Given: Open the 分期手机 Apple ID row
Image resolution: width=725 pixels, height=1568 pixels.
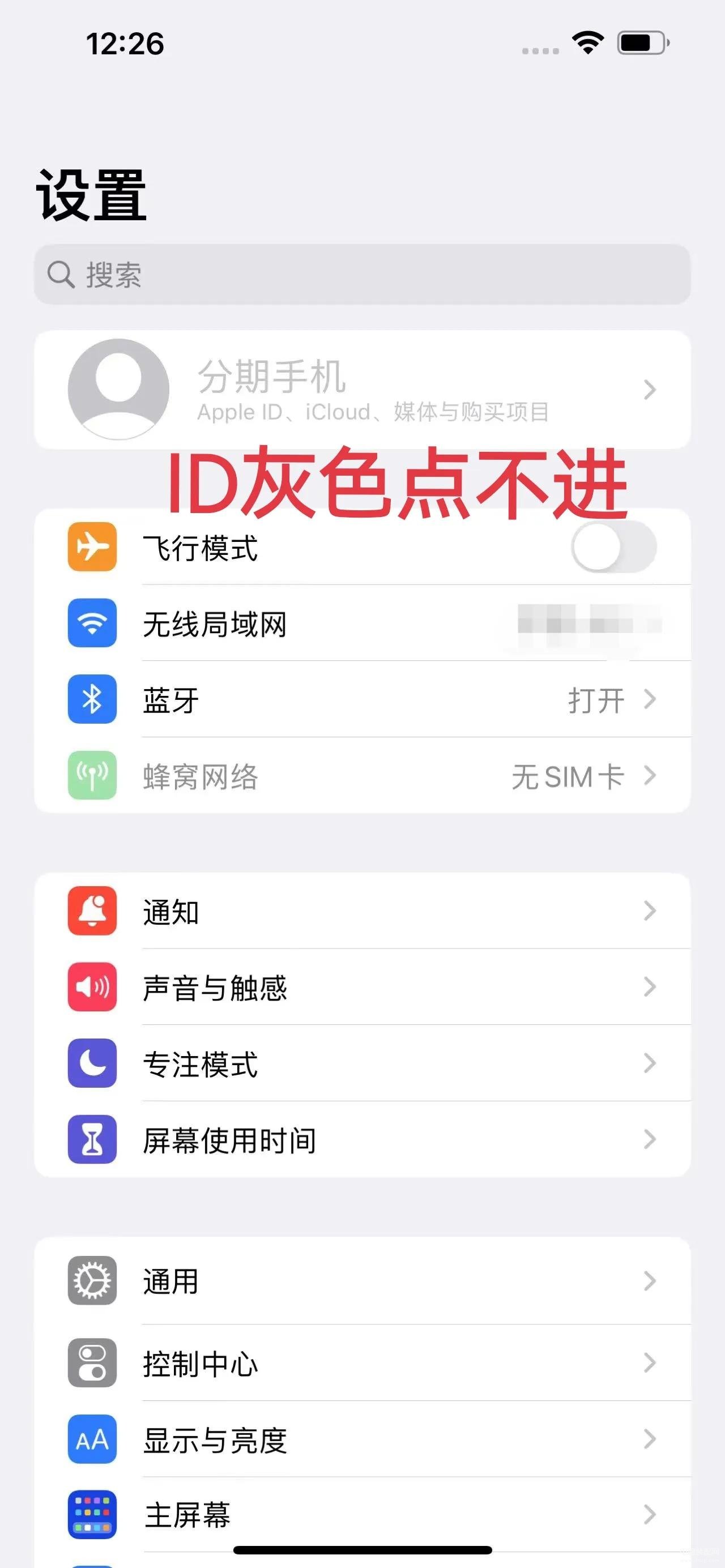Looking at the screenshot, I should 362,390.
